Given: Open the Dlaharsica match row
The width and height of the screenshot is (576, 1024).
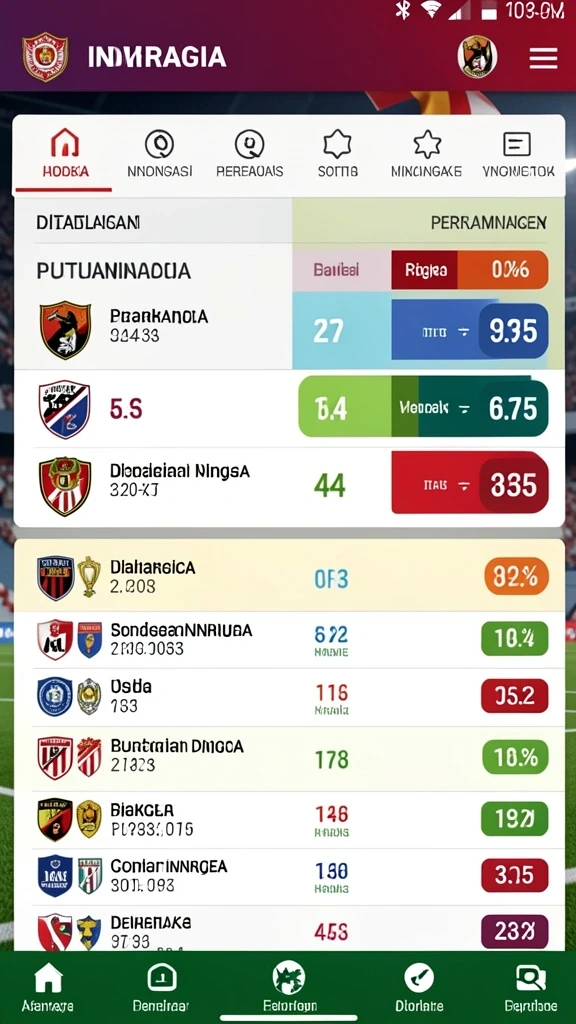Looking at the screenshot, I should (x=289, y=577).
